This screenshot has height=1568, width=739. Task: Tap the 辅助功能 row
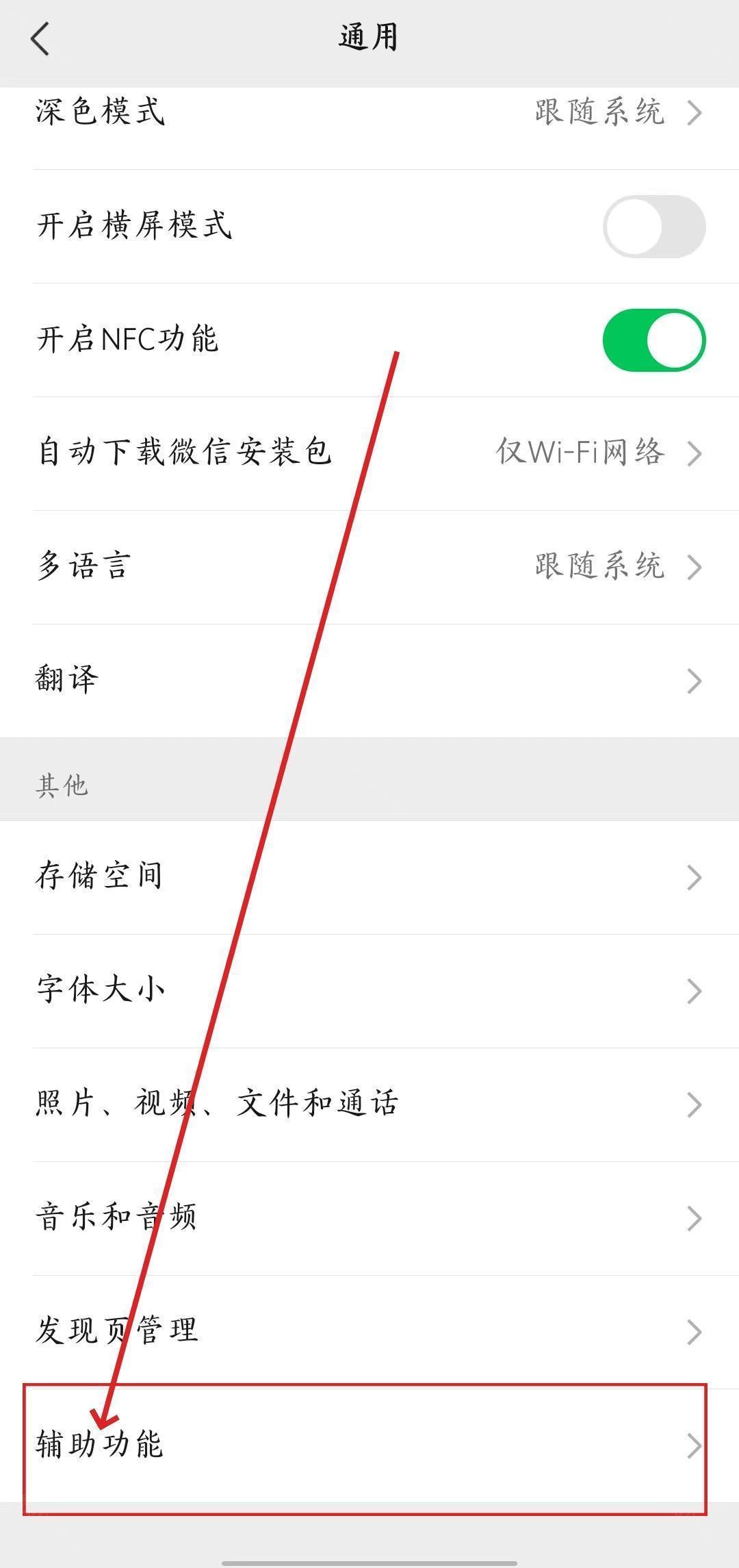(369, 1445)
